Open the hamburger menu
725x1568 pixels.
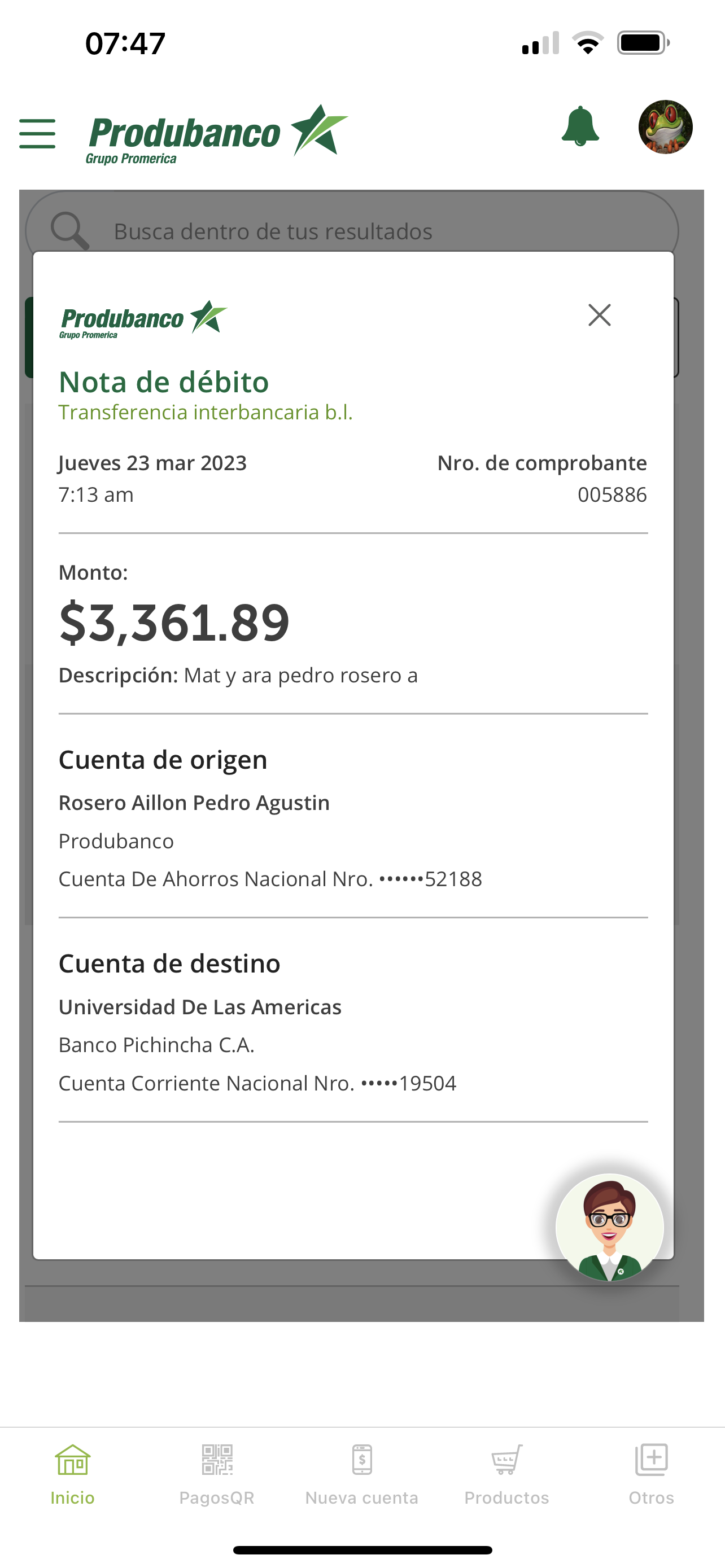(x=37, y=134)
